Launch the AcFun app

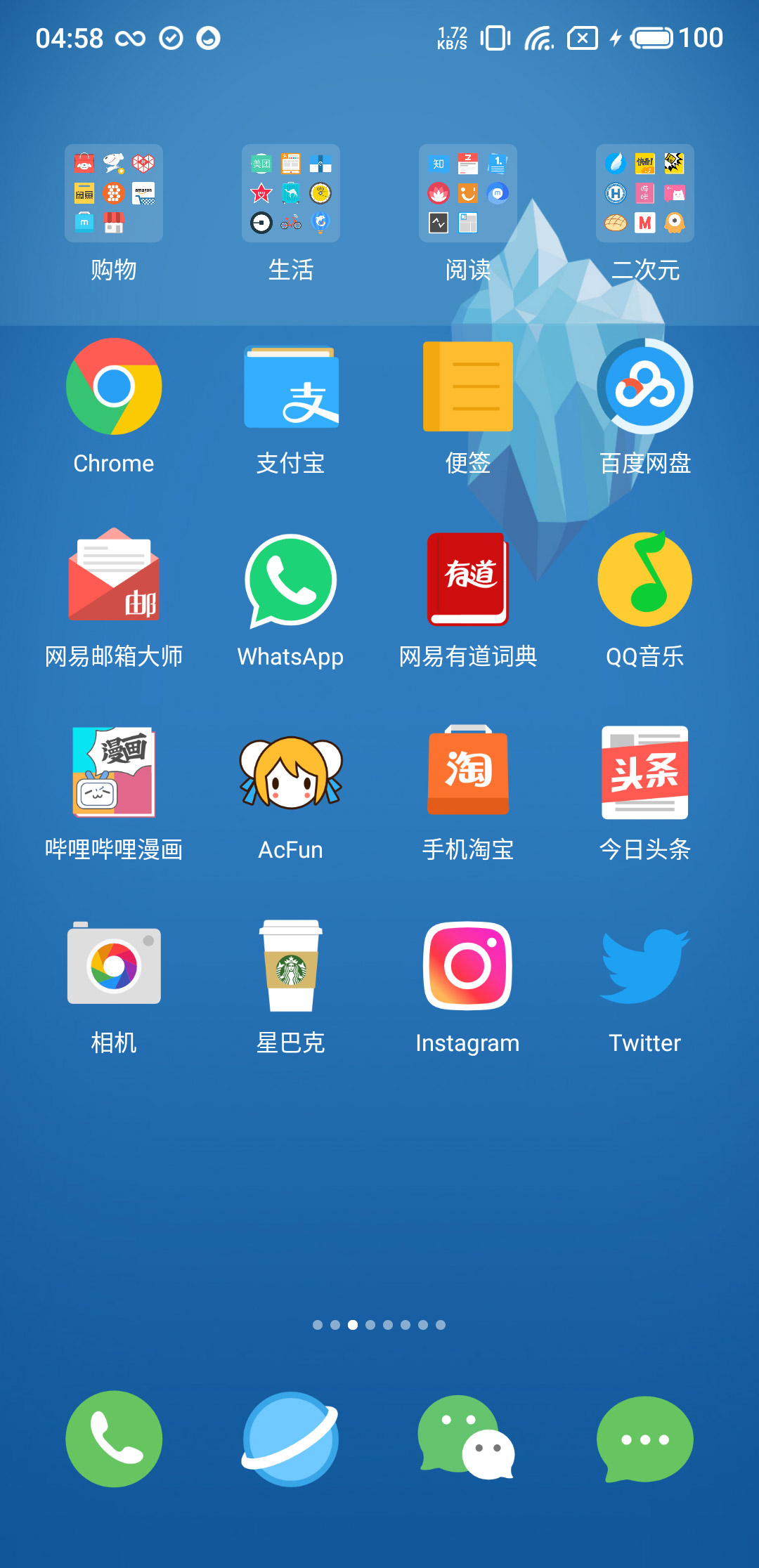(x=291, y=773)
